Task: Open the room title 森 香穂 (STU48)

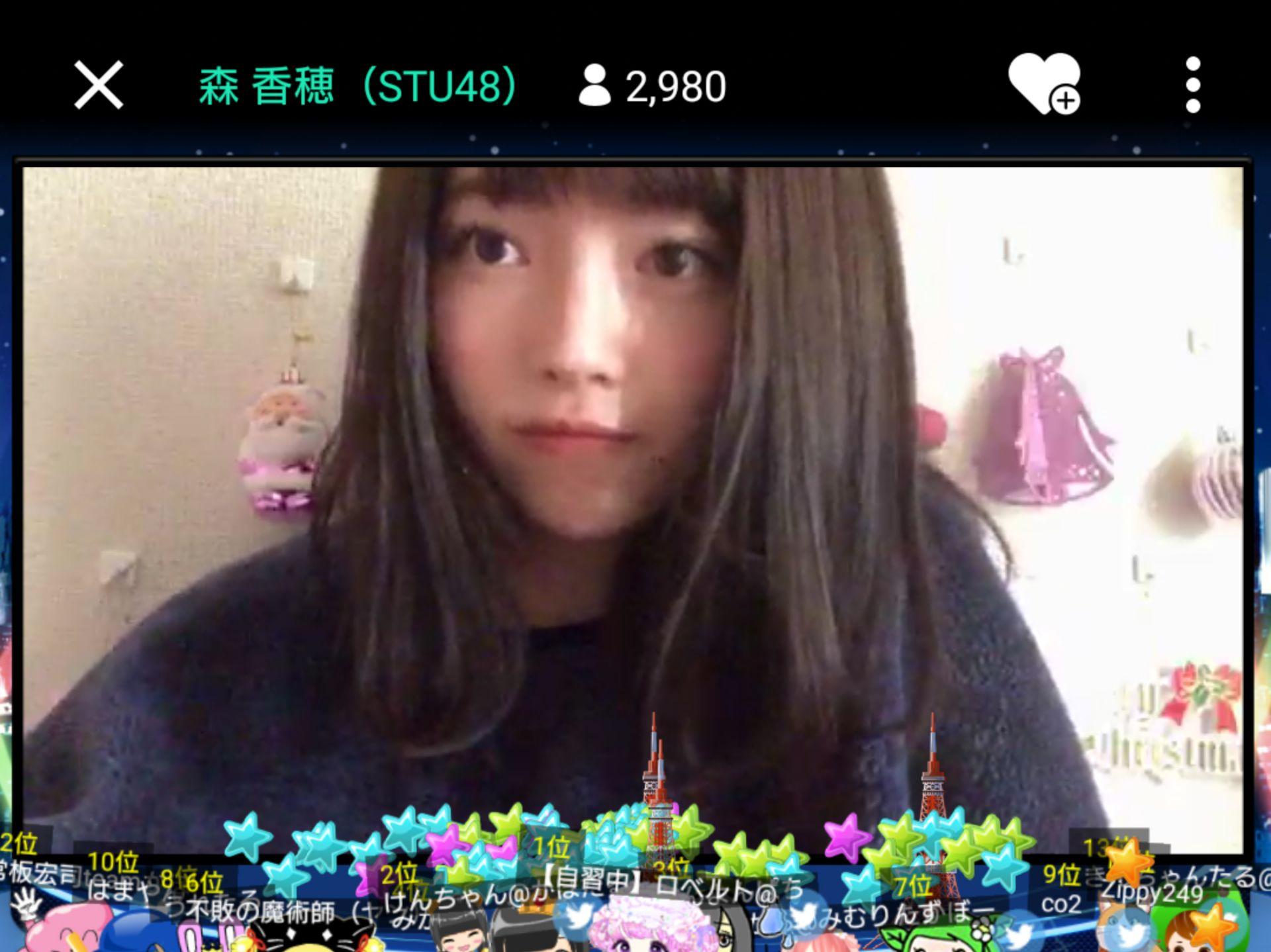Action: pos(357,86)
